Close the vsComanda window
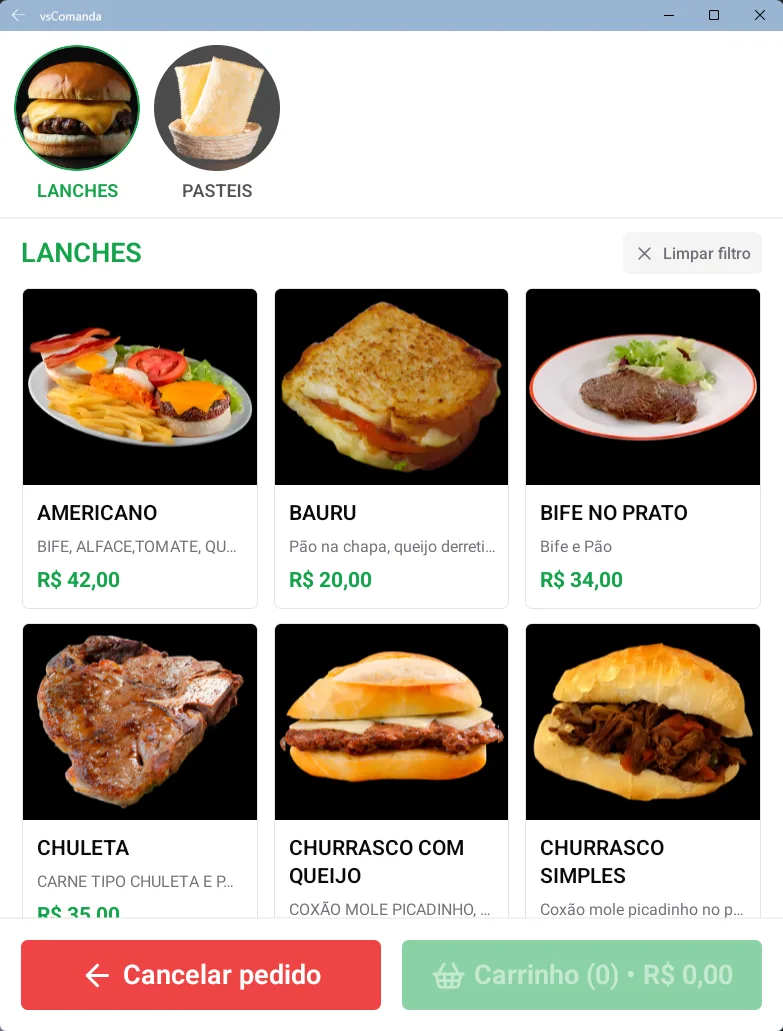This screenshot has height=1031, width=783. click(760, 15)
